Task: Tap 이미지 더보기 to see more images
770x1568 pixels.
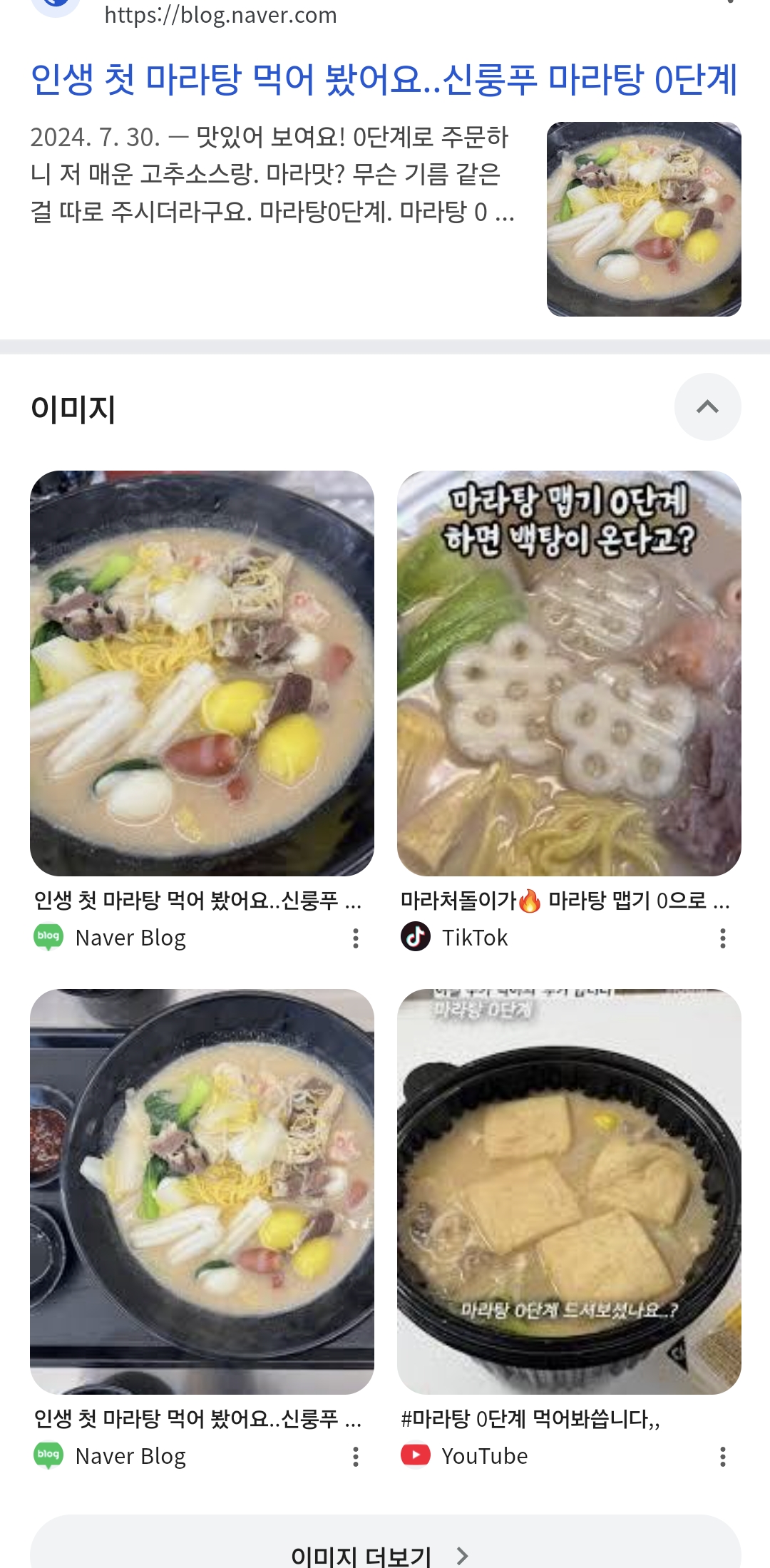Action: pyautogui.click(x=384, y=1554)
